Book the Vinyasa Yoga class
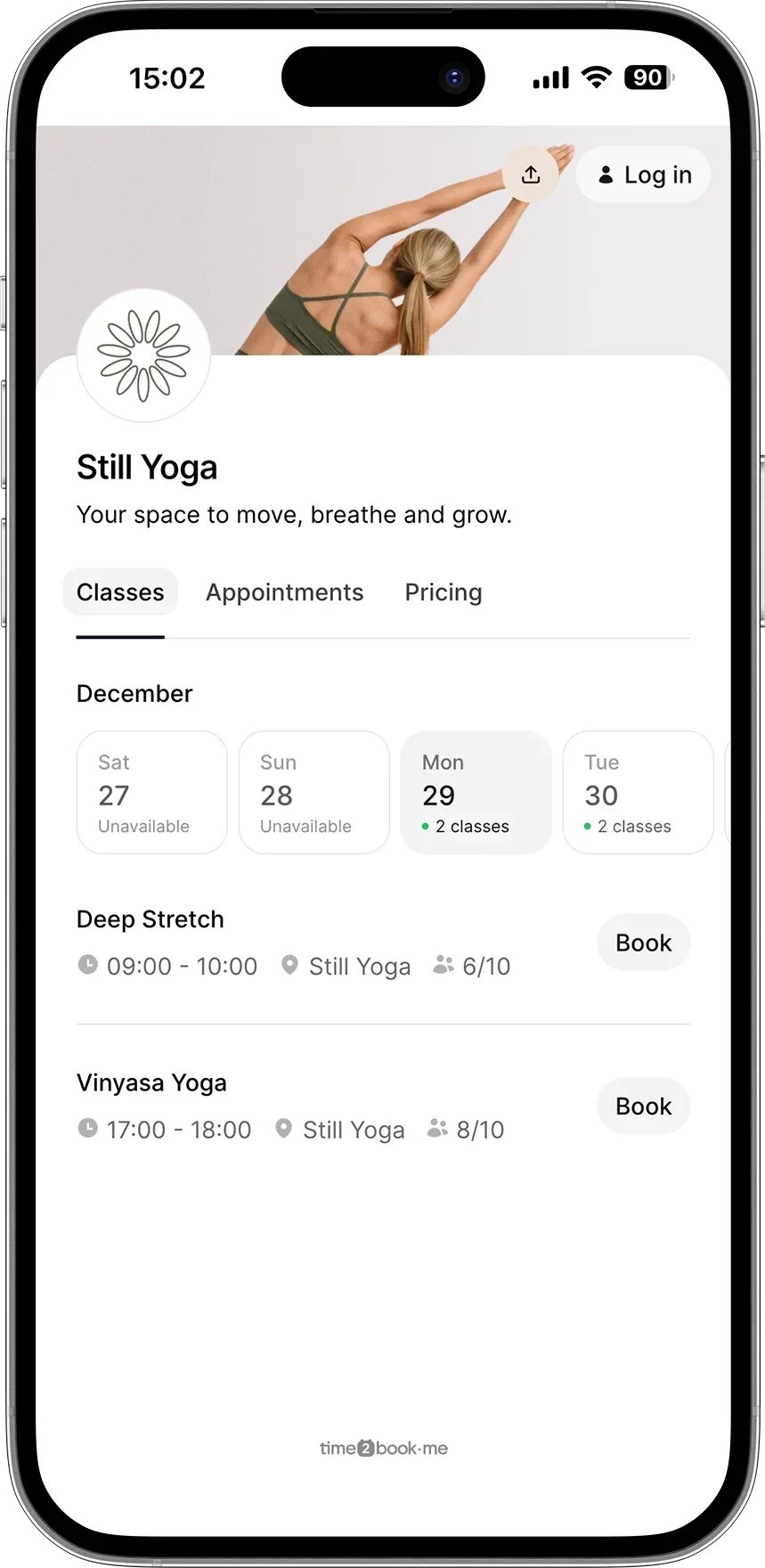This screenshot has width=765, height=1568. tap(643, 1106)
